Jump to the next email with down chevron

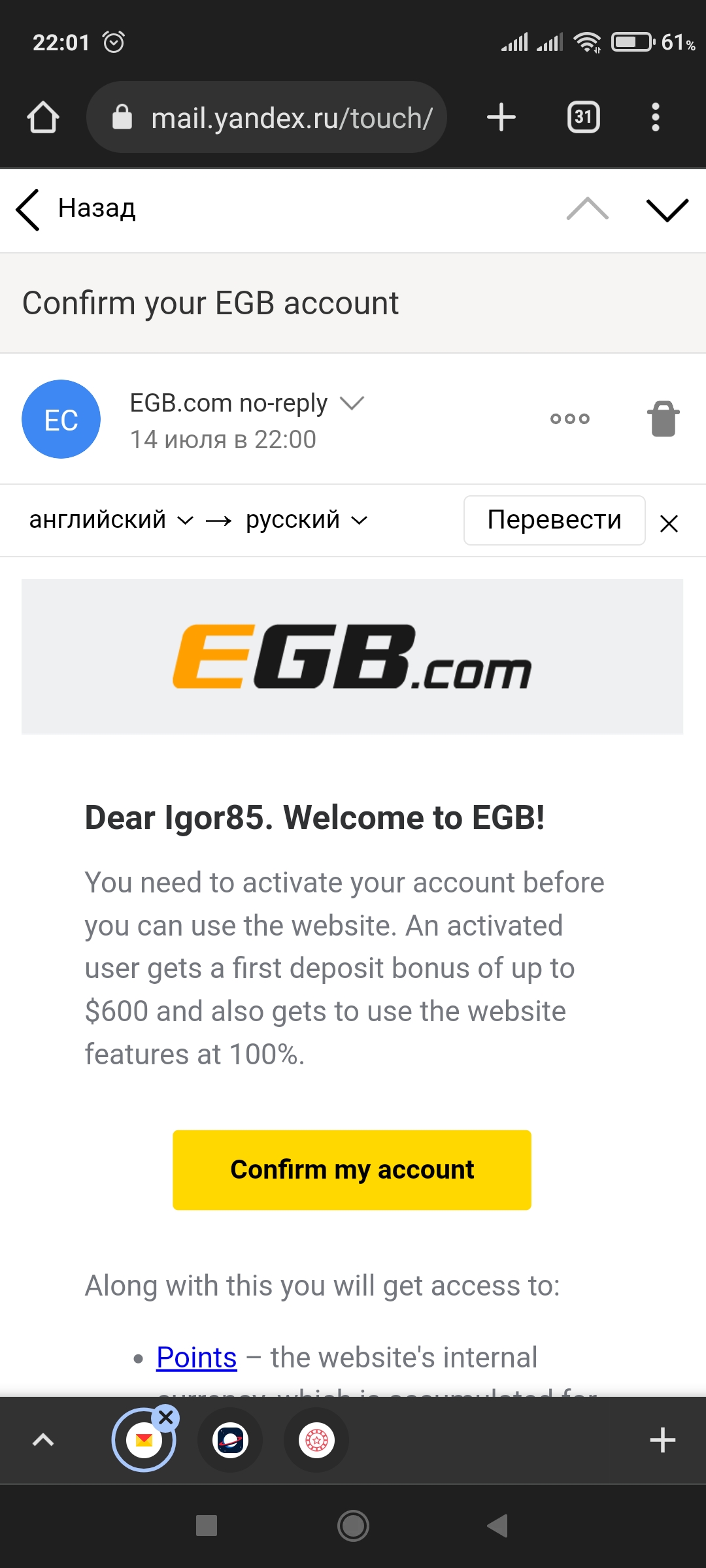point(667,210)
